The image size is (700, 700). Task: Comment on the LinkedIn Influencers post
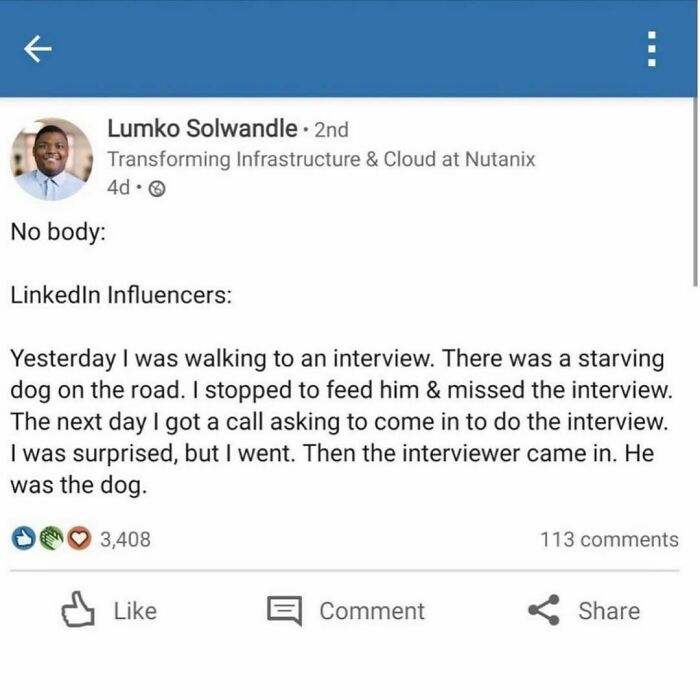[346, 611]
